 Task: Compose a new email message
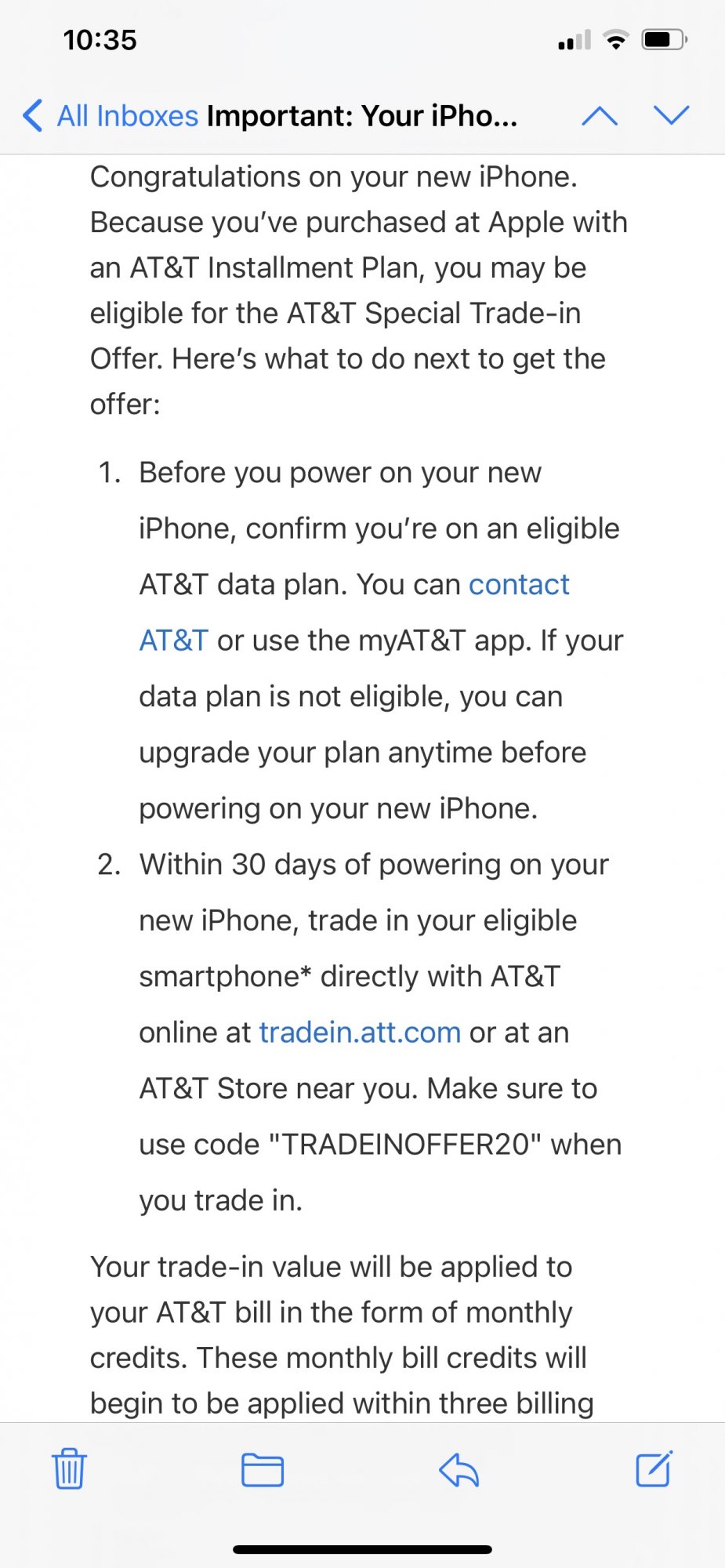click(x=654, y=1468)
